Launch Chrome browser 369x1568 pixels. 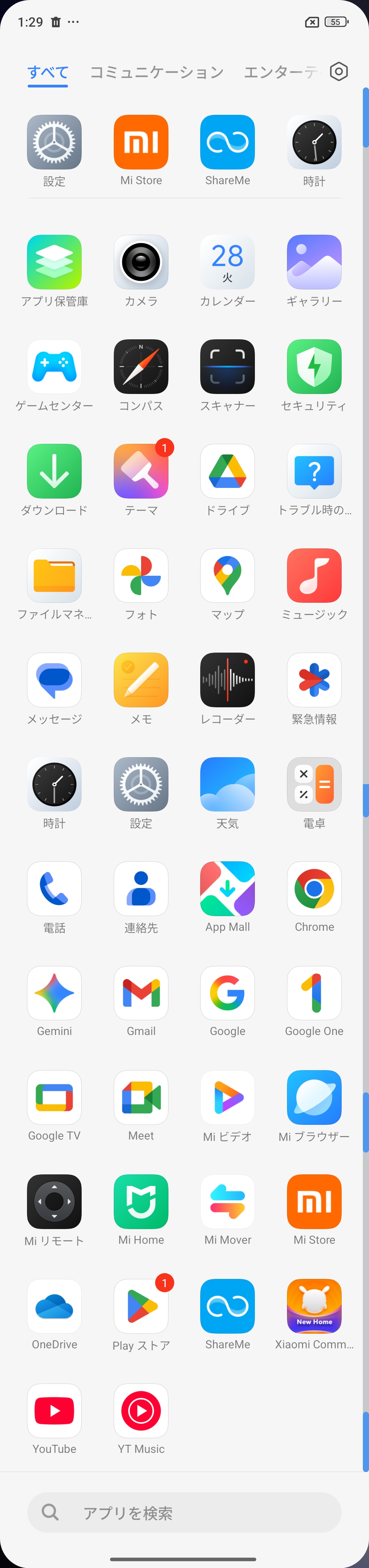[314, 889]
